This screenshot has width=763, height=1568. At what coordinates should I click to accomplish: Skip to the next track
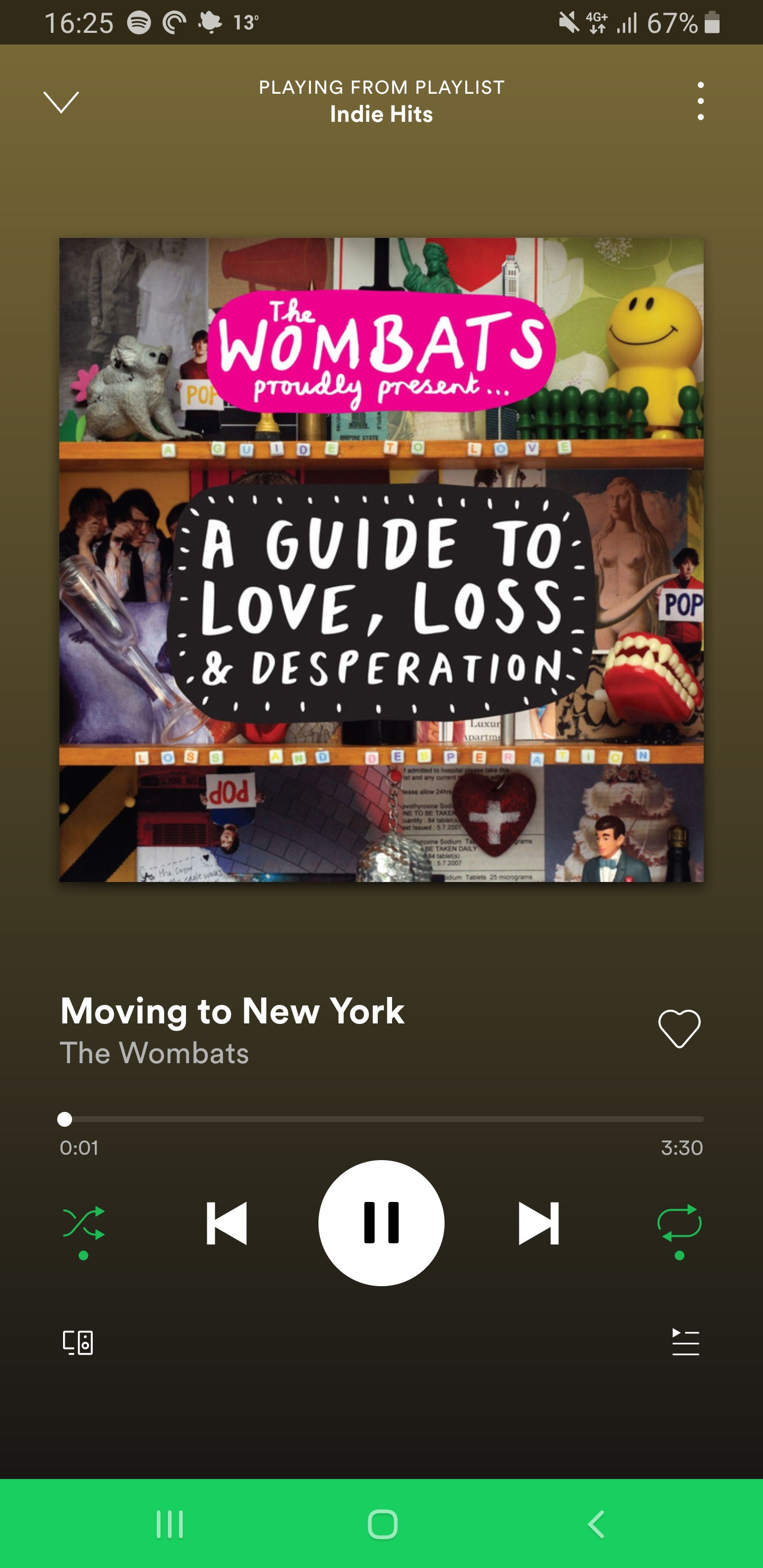(x=538, y=1223)
